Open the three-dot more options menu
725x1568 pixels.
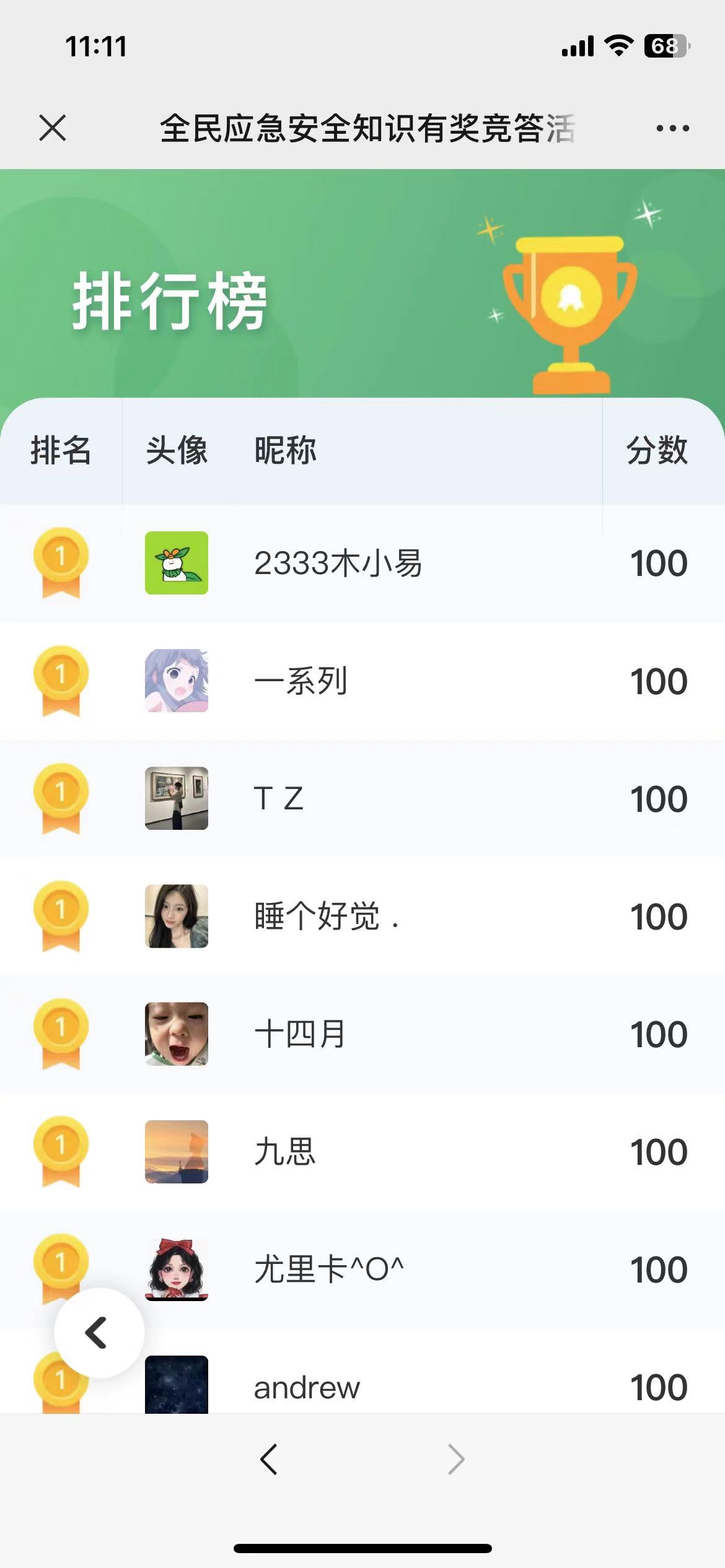(x=672, y=128)
